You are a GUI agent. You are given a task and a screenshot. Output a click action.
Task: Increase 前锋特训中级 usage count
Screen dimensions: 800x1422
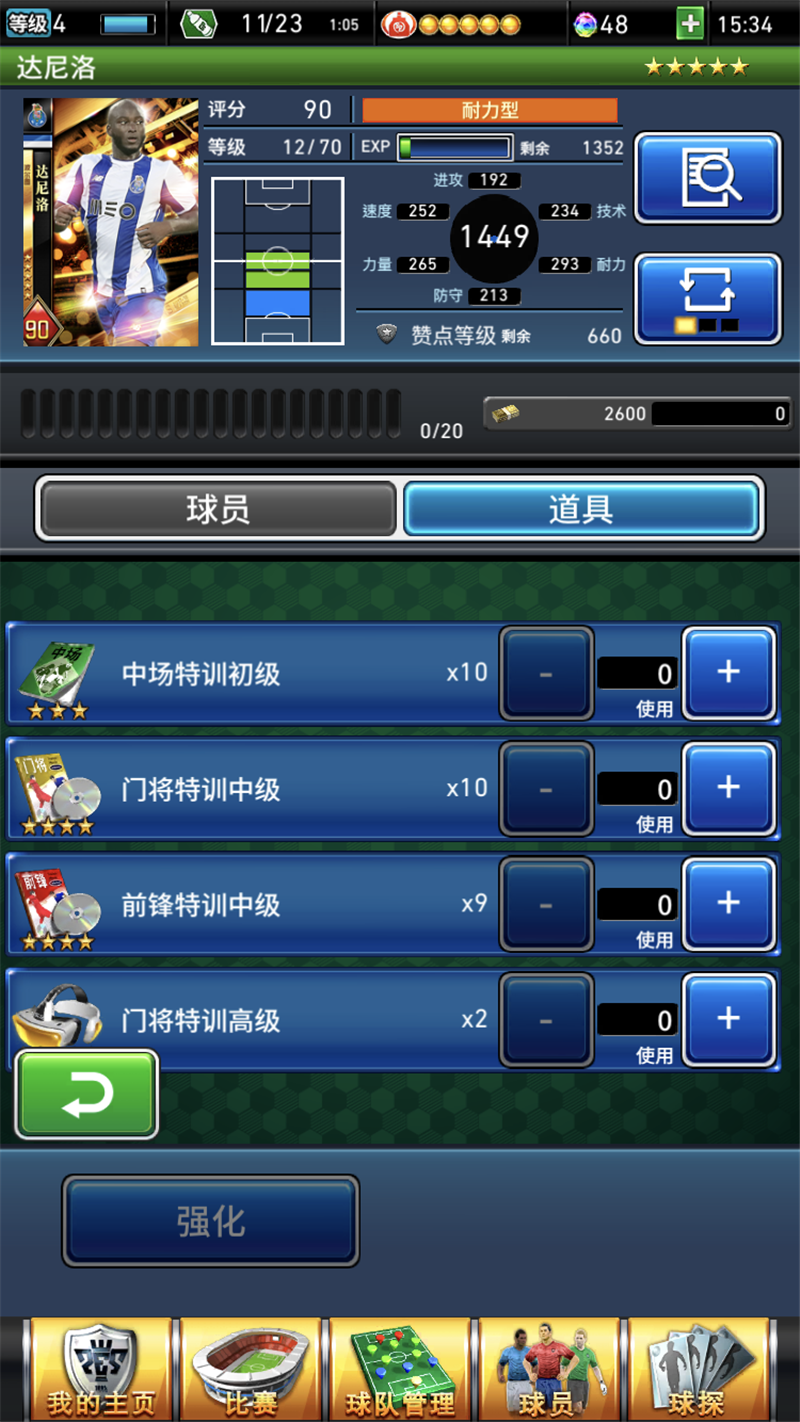pos(728,904)
